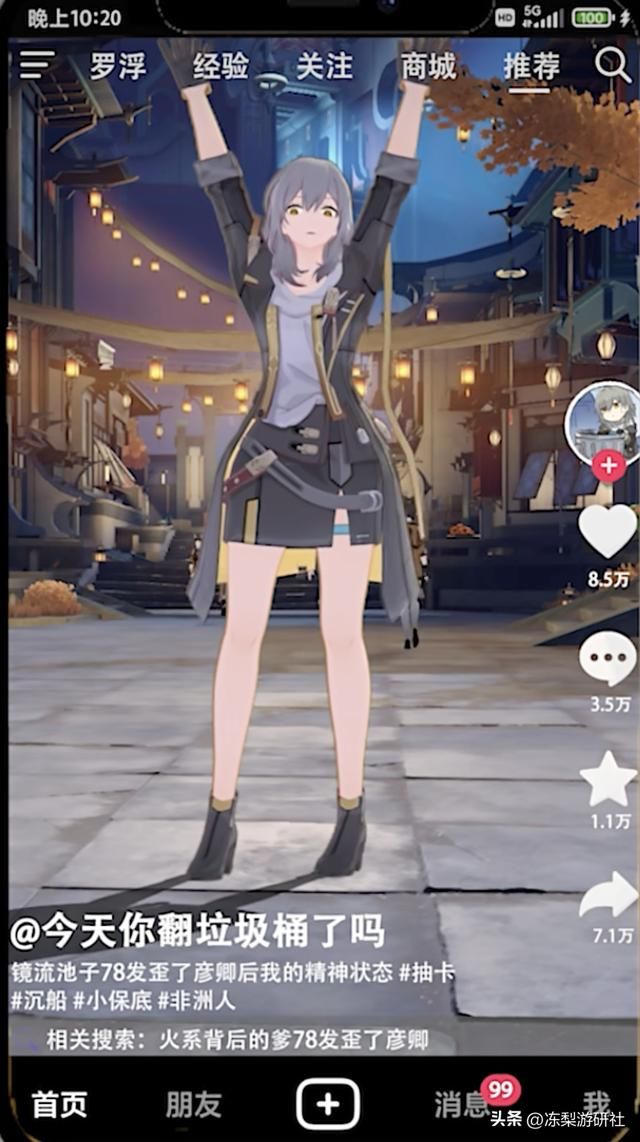Share this video with the arrow icon
The width and height of the screenshot is (640, 1142).
click(607, 895)
